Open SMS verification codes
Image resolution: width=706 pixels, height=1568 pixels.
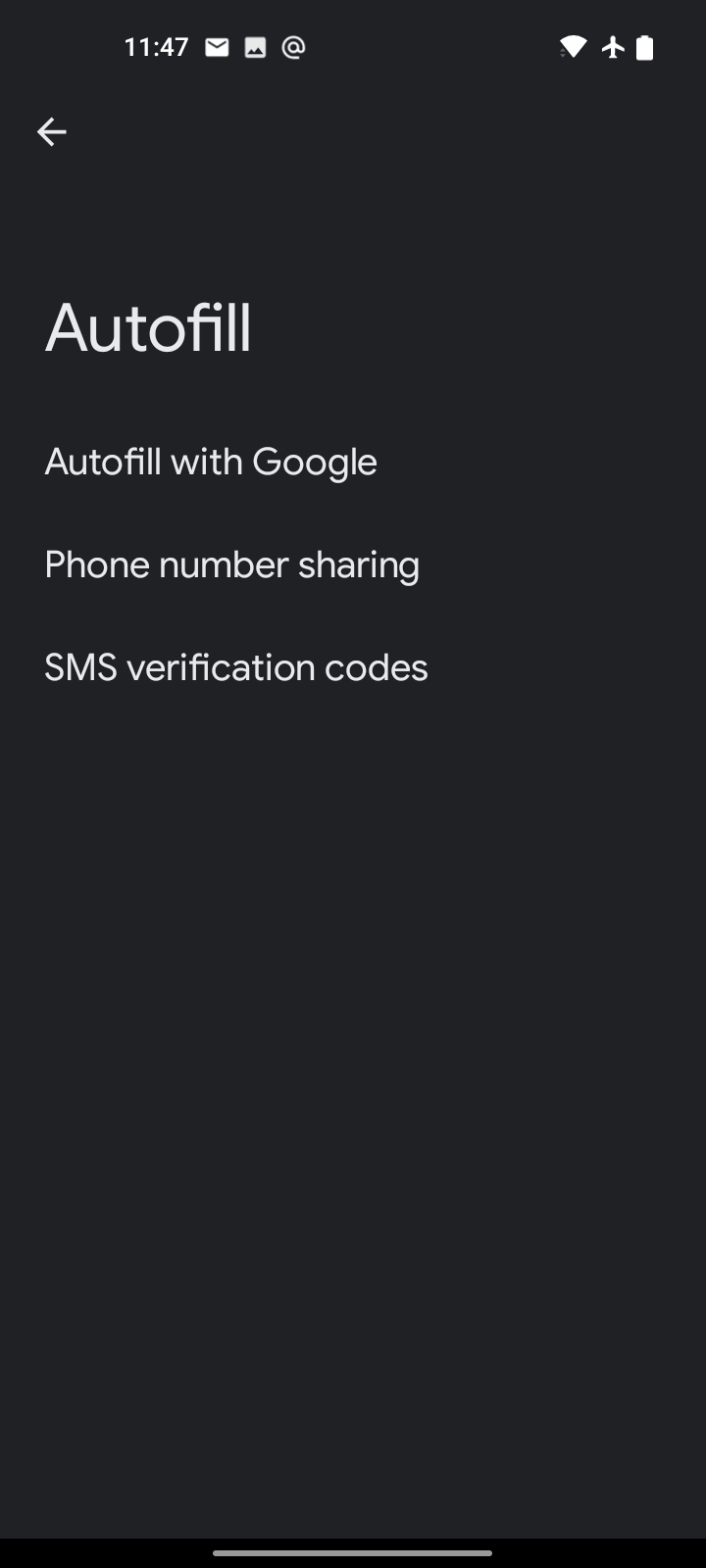236,667
